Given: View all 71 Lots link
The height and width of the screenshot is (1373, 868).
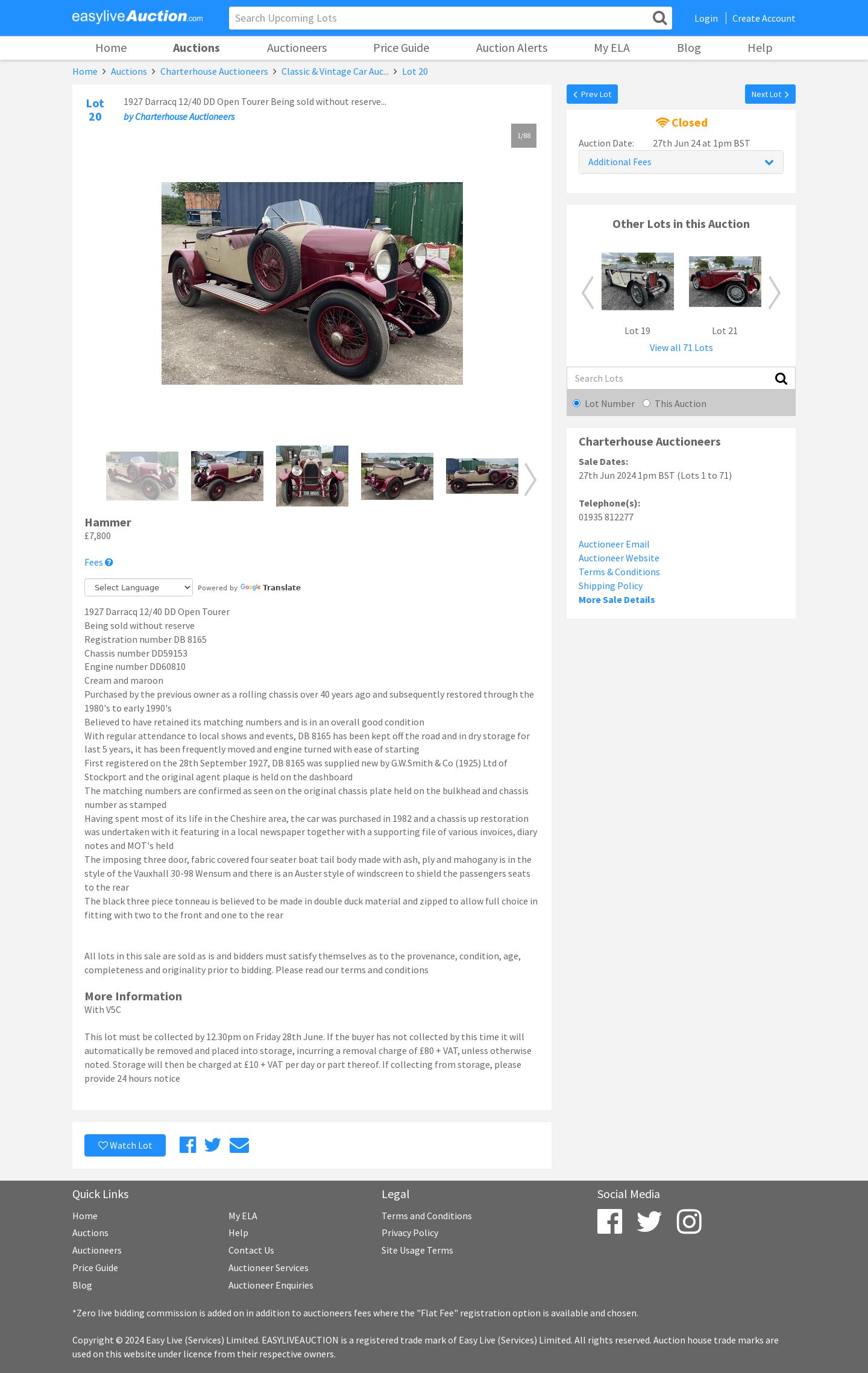Looking at the screenshot, I should point(681,347).
